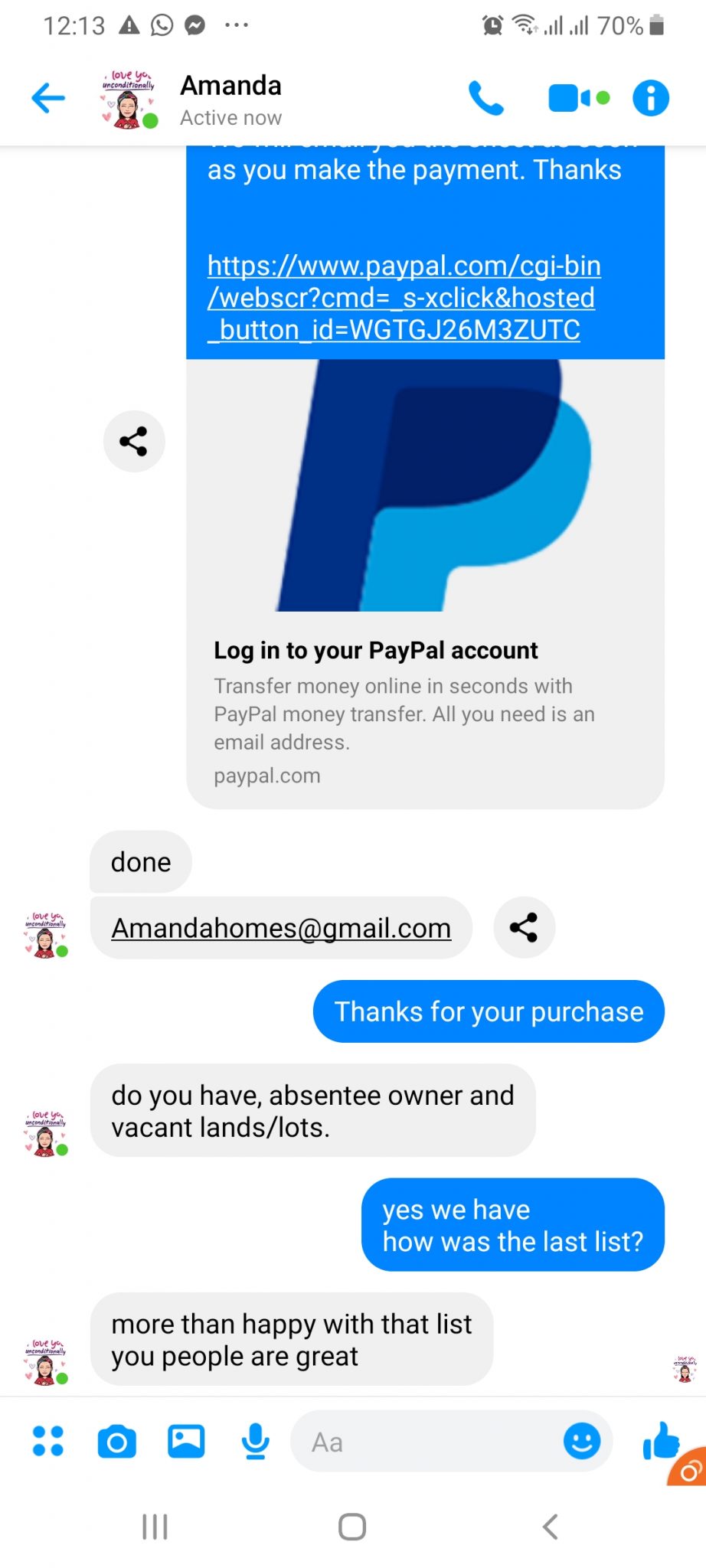
Task: Record a voice message with the microphone
Action: tap(255, 1442)
